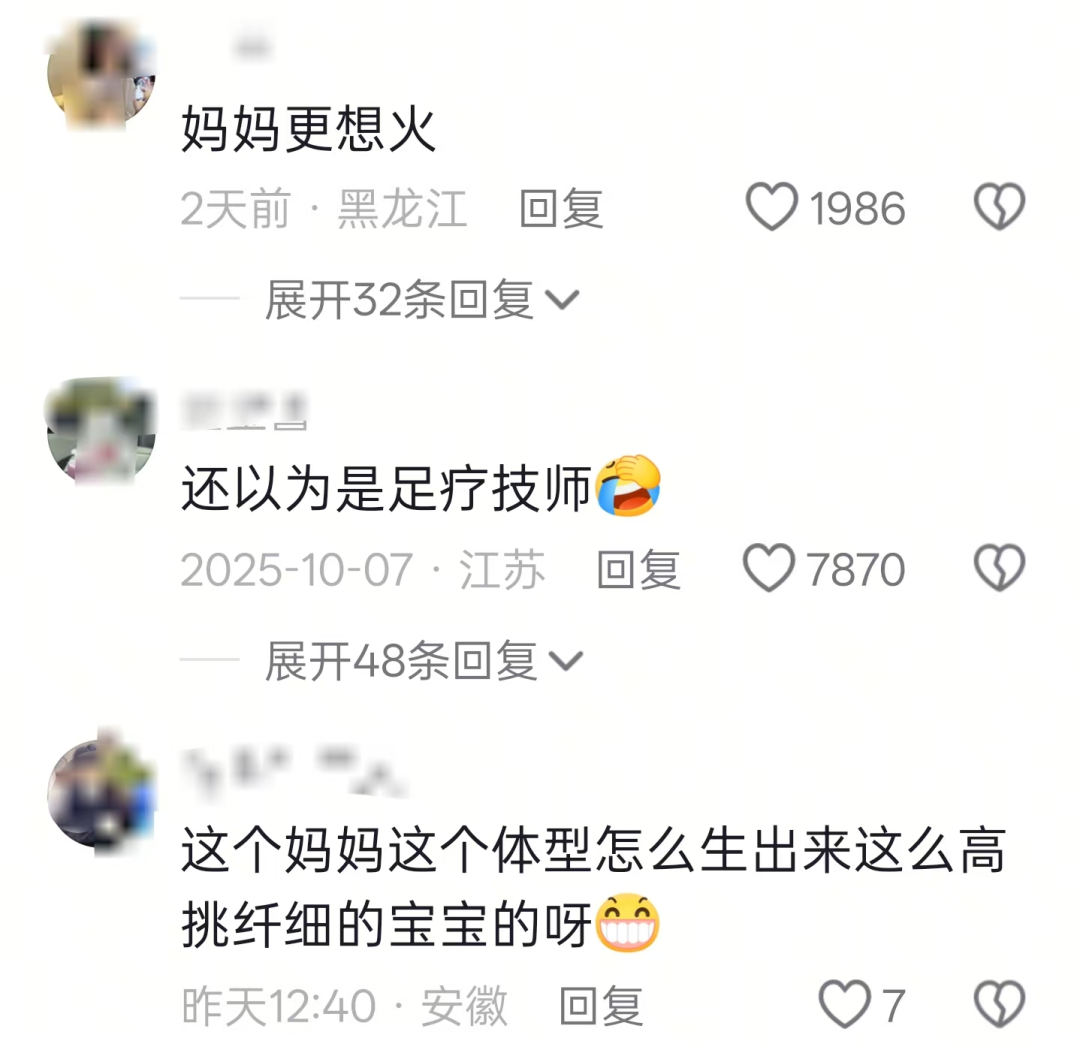
Task: Reply to the comment from 安徽
Action: point(600,1005)
